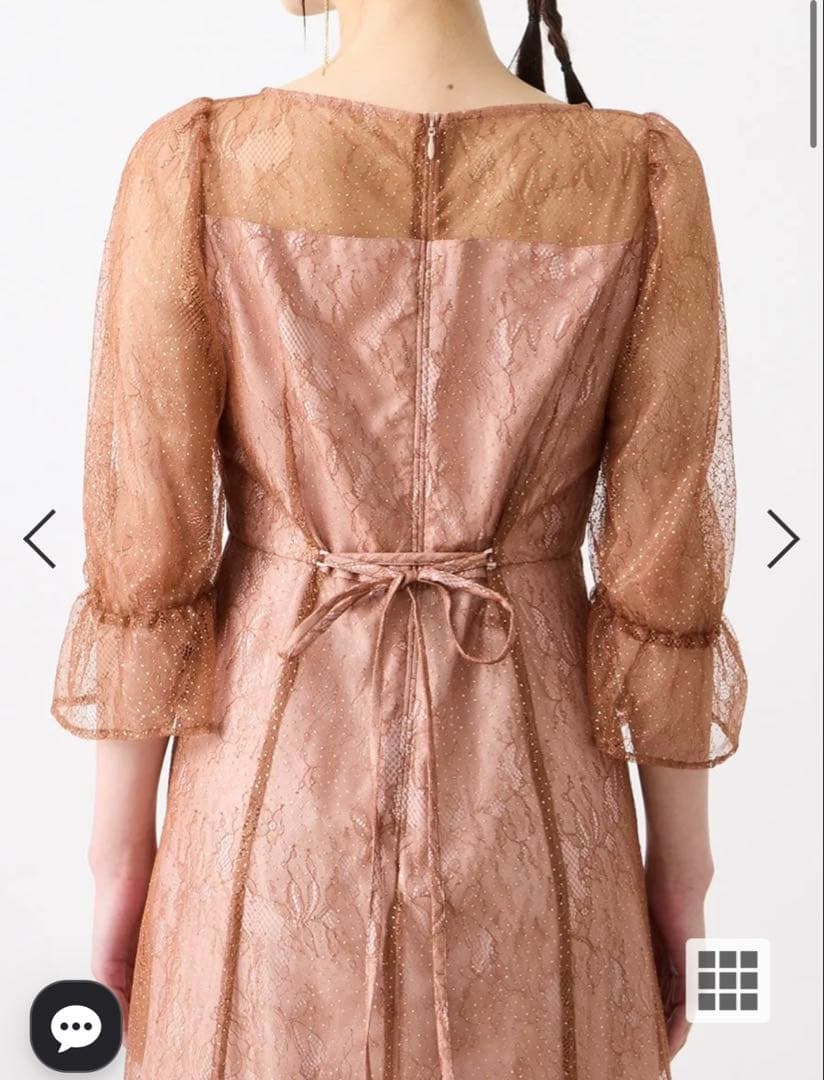Open the chat support bubble
The height and width of the screenshot is (1080, 824).
76,1026
